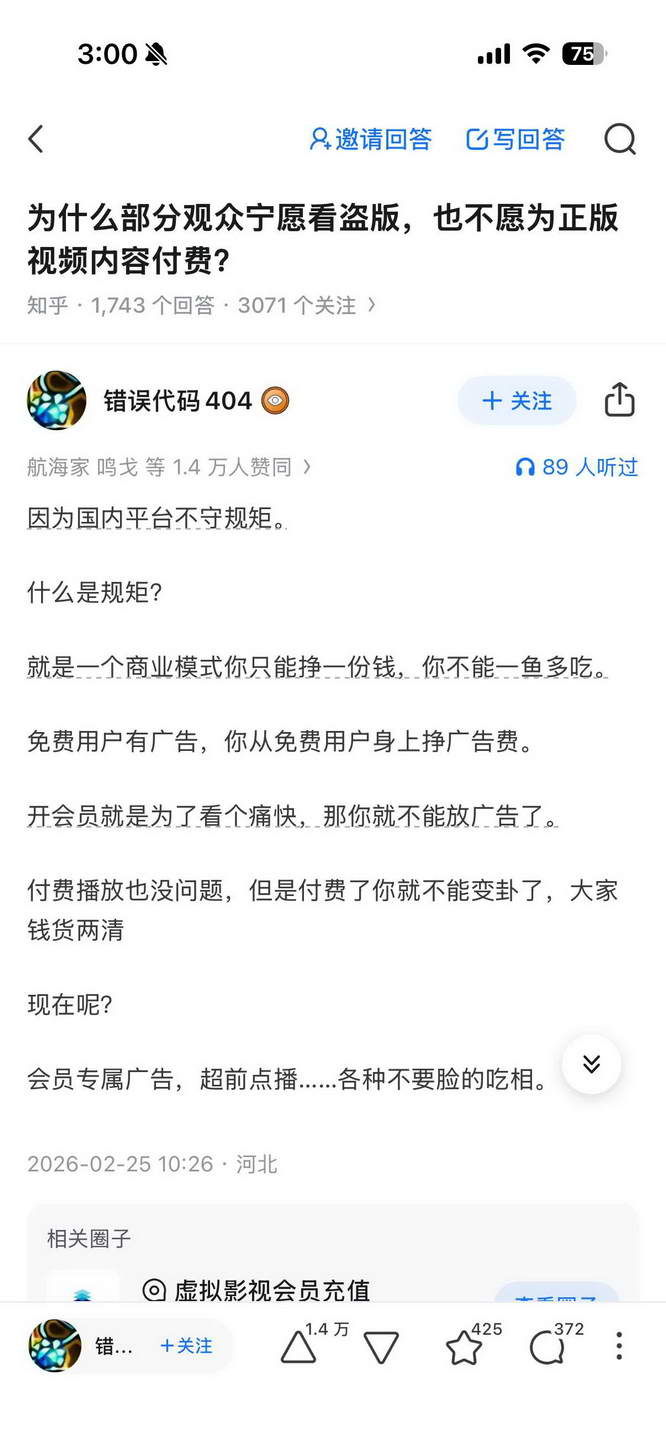Image resolution: width=666 pixels, height=1447 pixels.
Task: Go back with the top arrow
Action: pos(36,139)
